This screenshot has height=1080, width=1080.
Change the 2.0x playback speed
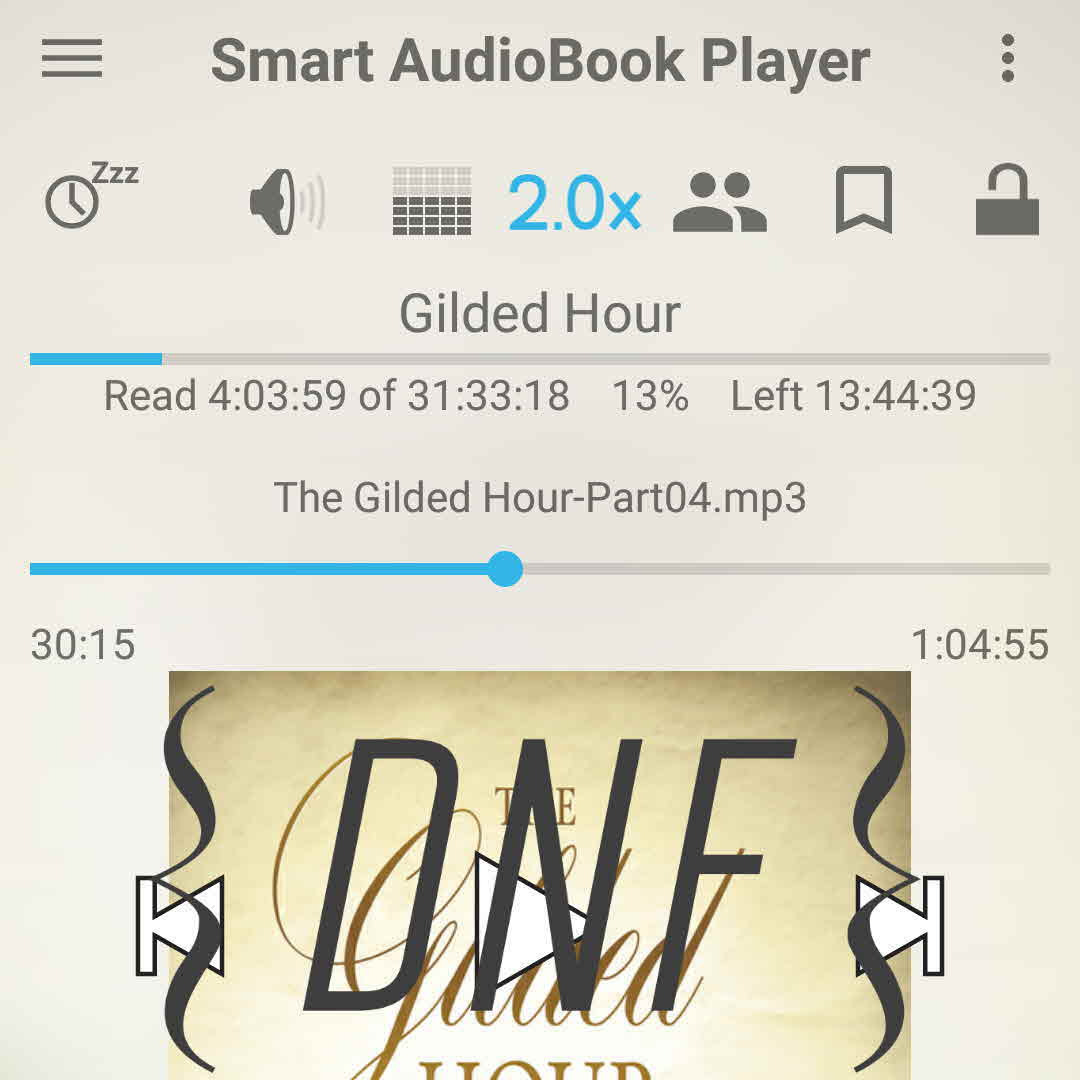click(574, 203)
